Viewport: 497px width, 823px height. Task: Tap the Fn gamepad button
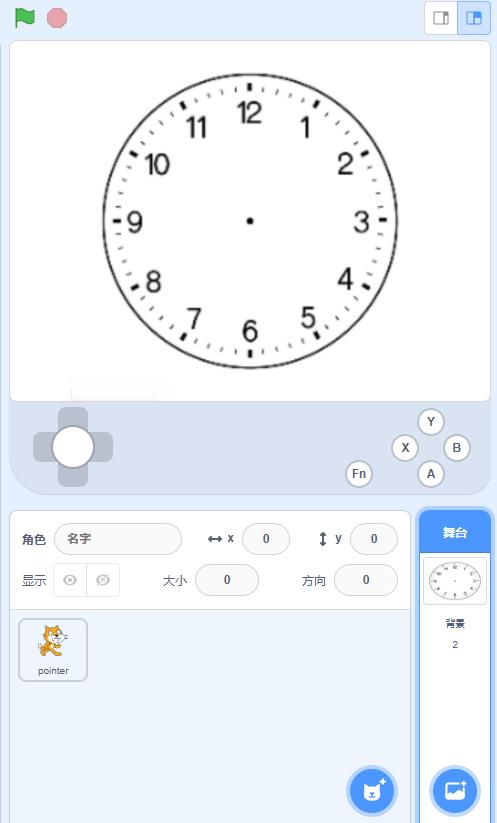359,473
